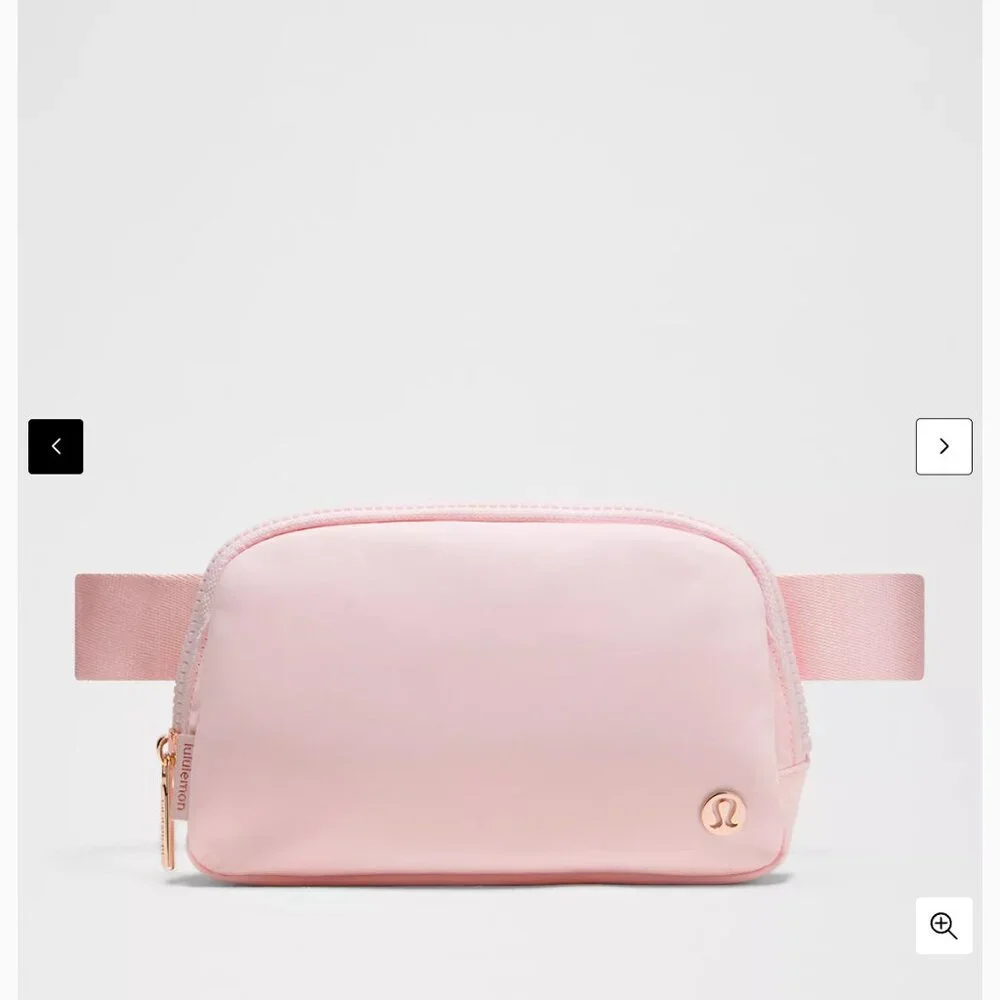1000x1000 pixels.
Task: Go to the previous product image
Action: click(56, 447)
